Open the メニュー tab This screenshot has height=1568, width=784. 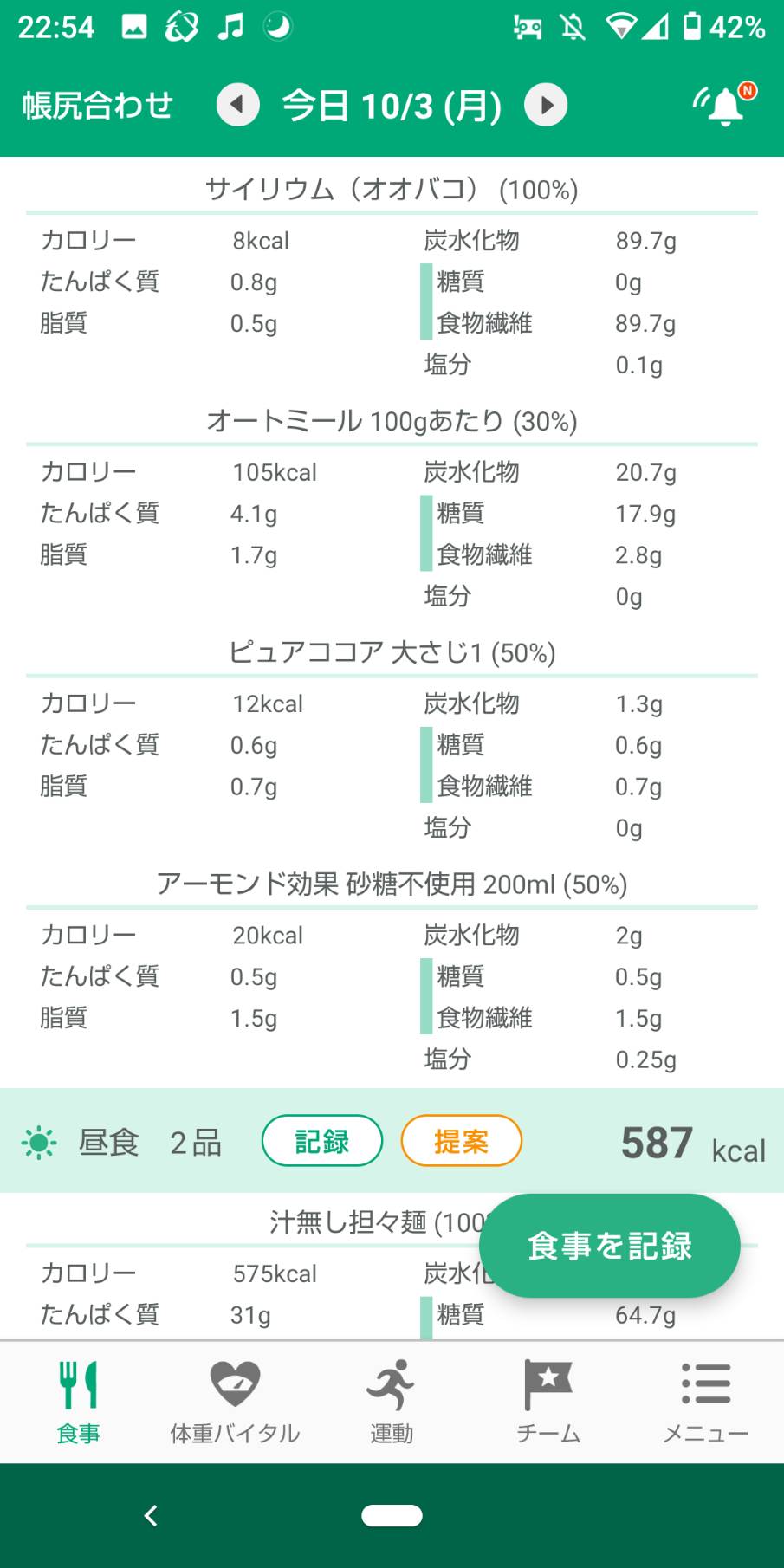(705, 1403)
